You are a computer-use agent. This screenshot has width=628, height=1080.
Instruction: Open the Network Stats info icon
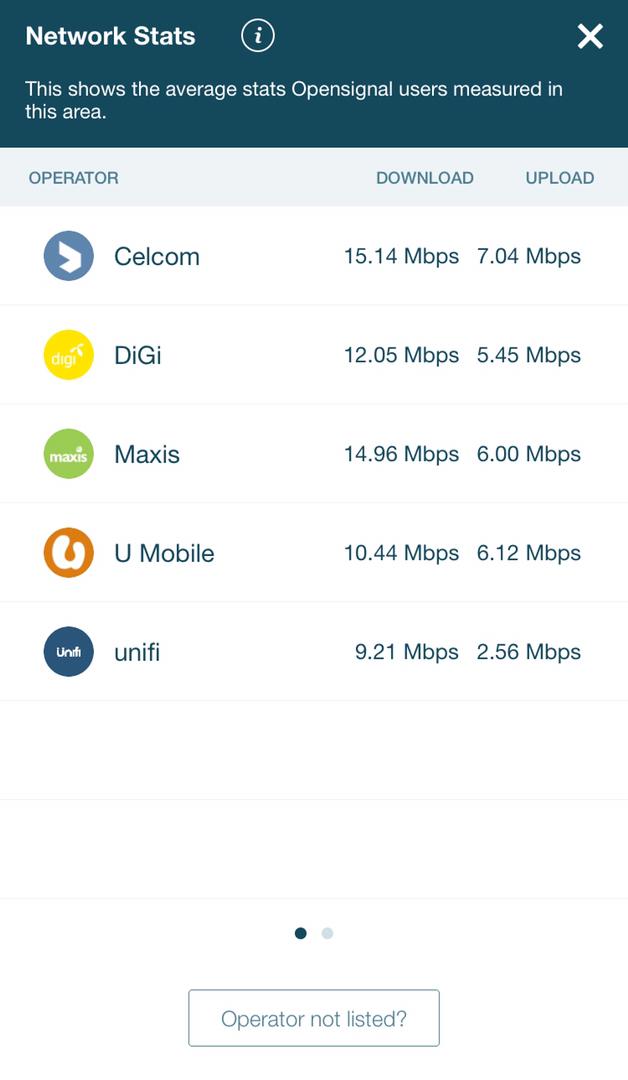coord(258,37)
